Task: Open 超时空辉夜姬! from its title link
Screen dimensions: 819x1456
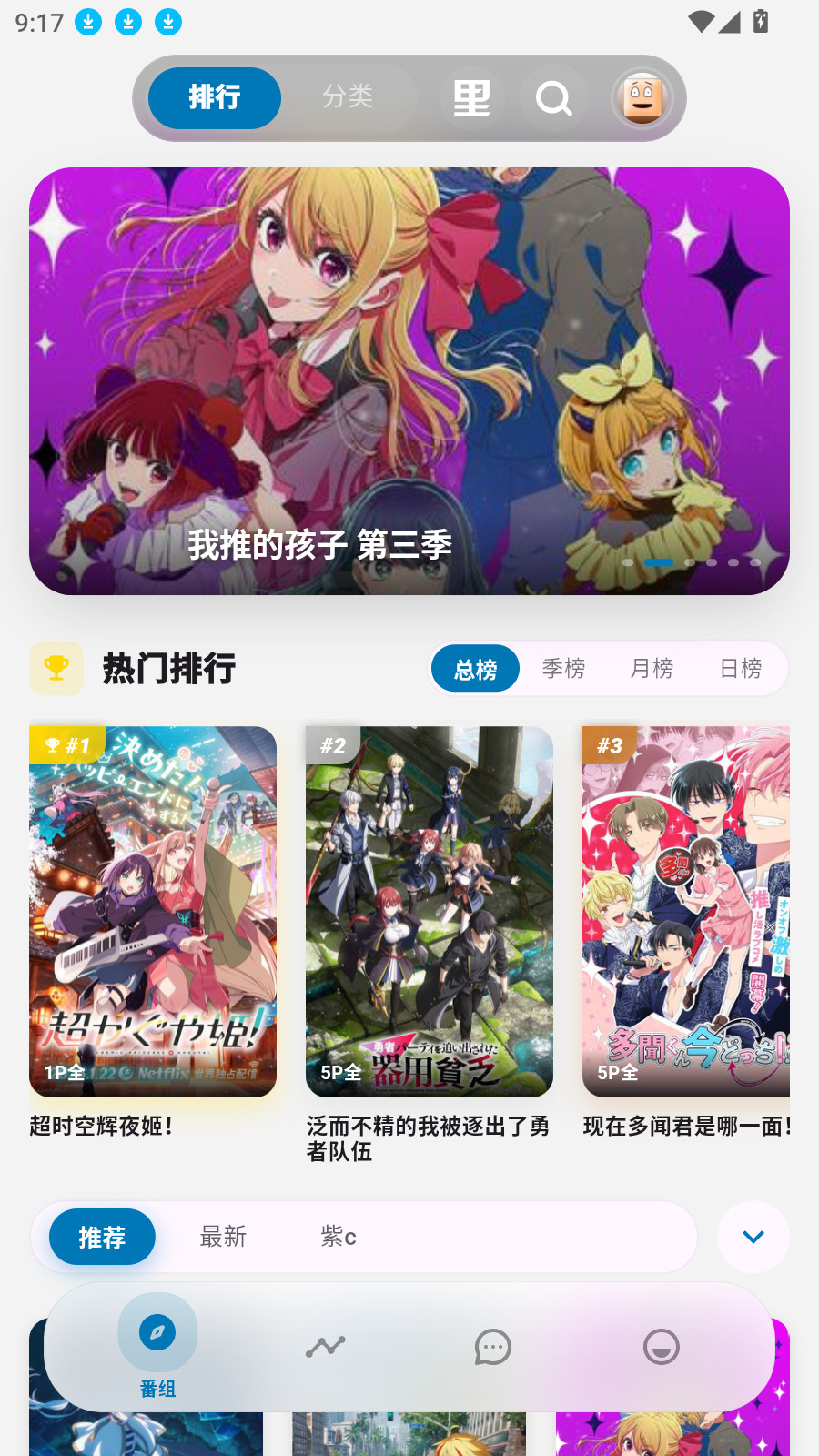Action: 106,1126
